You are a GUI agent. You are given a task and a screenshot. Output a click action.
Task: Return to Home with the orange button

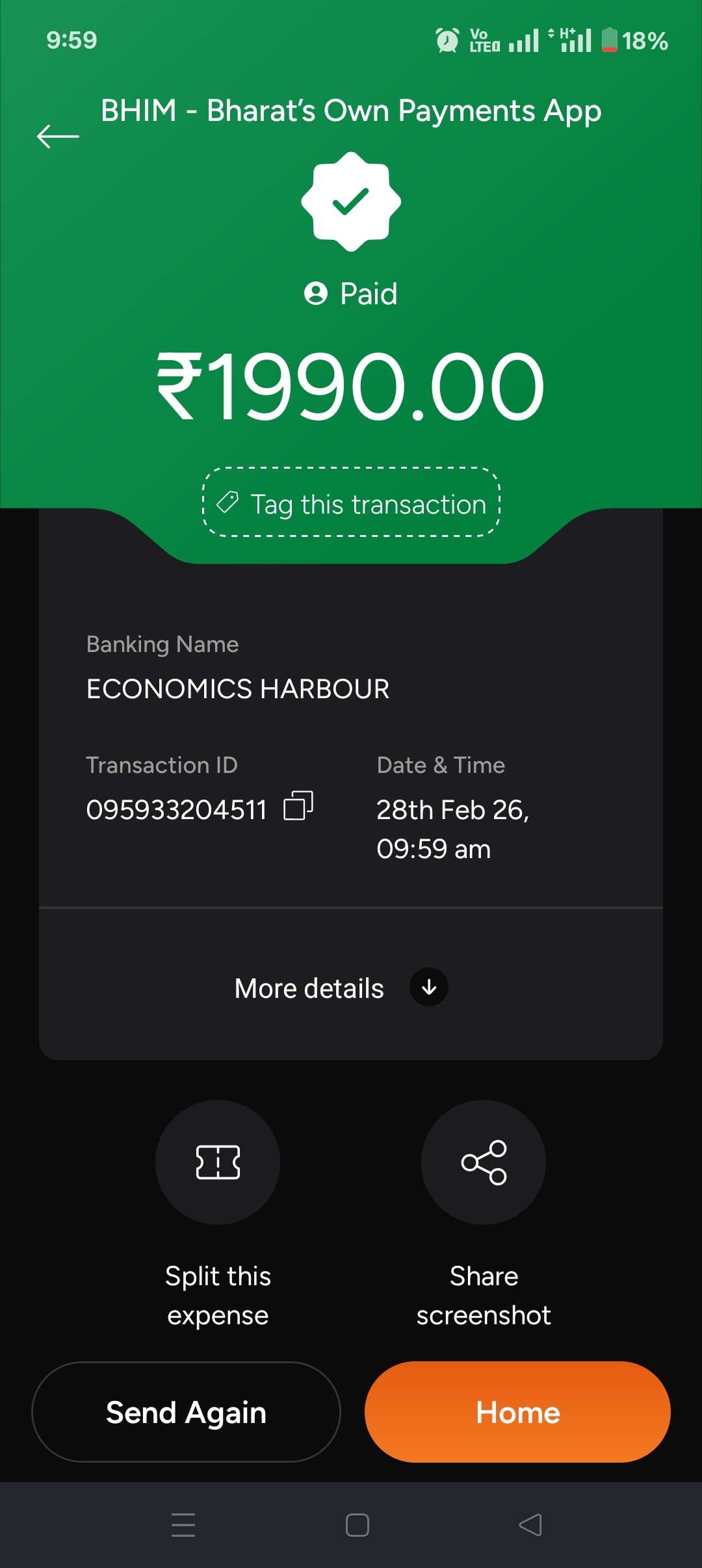pyautogui.click(x=517, y=1412)
